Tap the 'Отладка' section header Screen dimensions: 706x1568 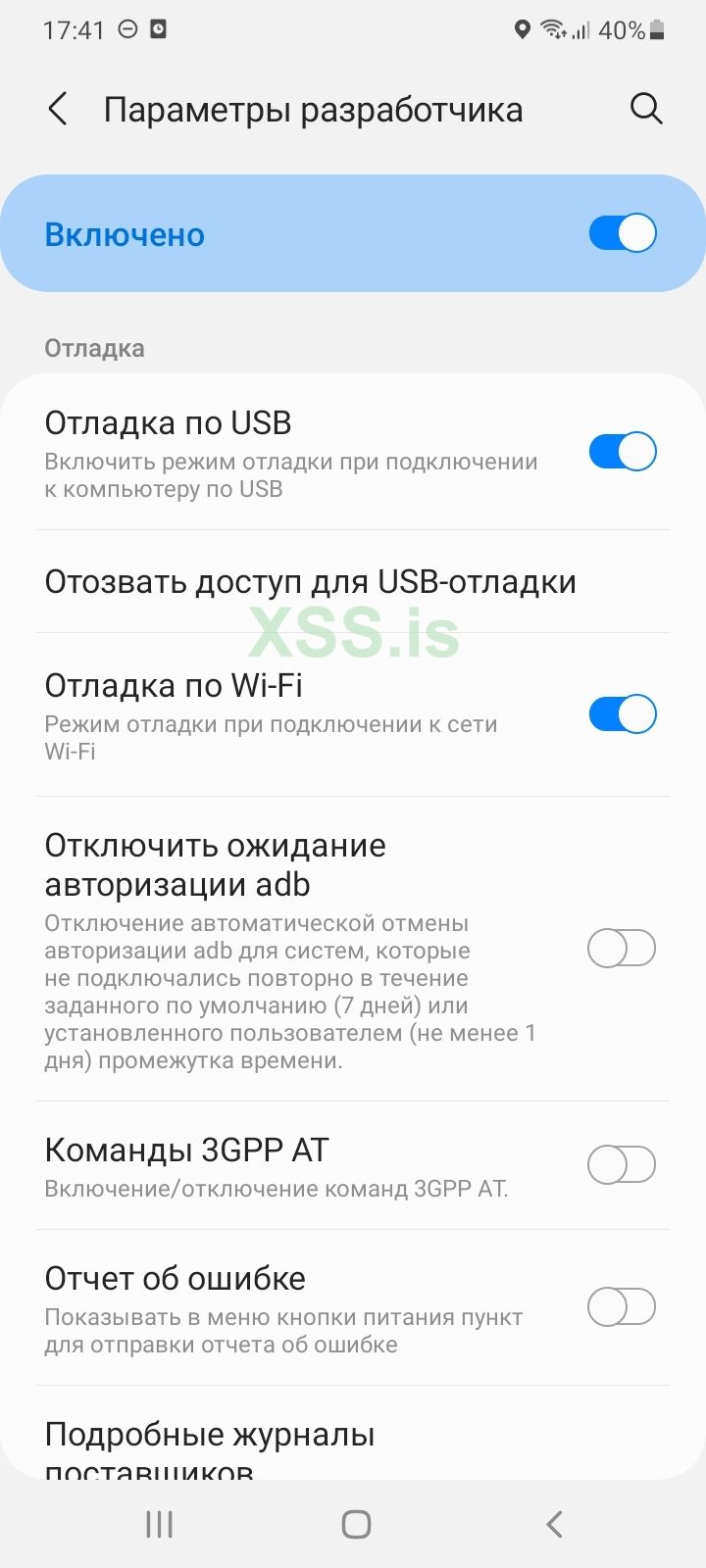(x=94, y=348)
